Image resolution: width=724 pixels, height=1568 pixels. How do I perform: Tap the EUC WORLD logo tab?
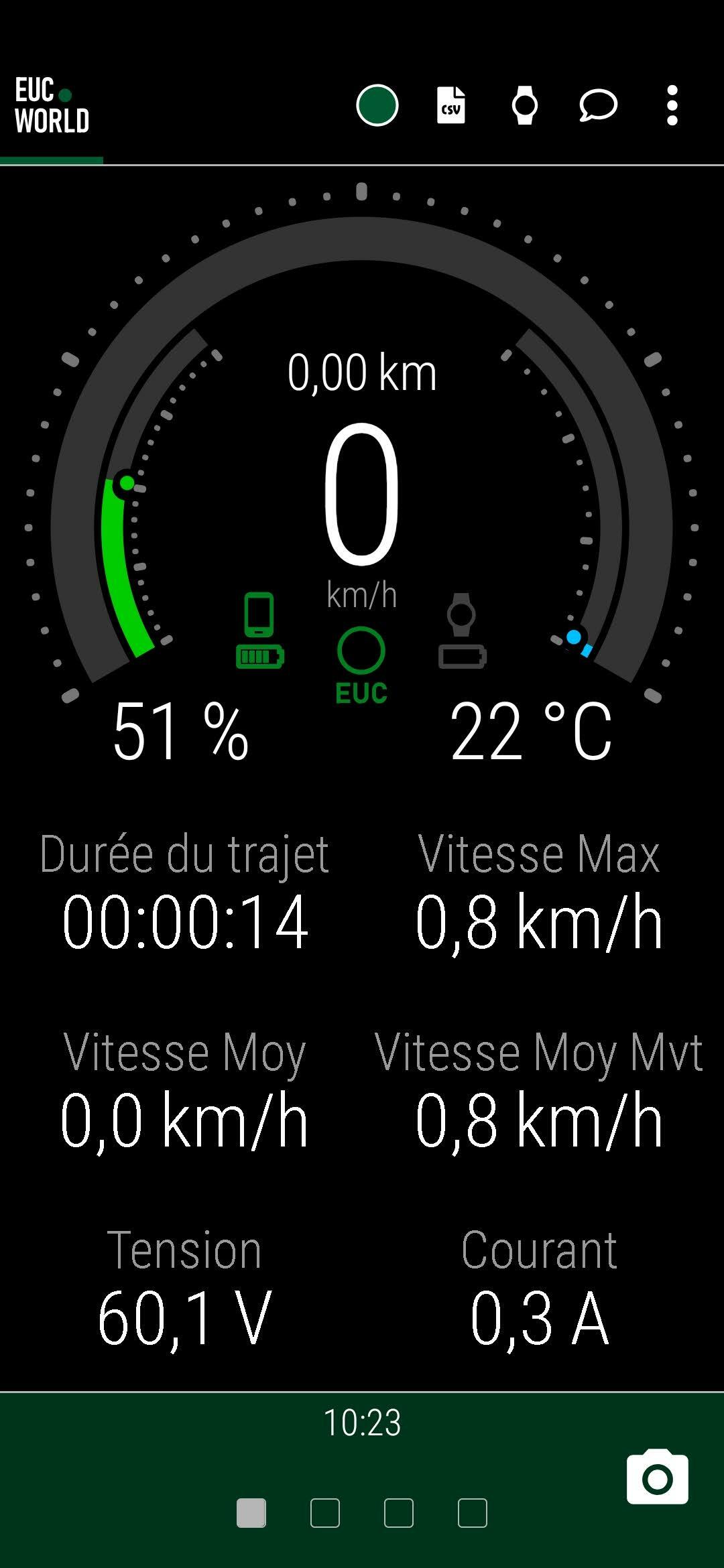52,106
